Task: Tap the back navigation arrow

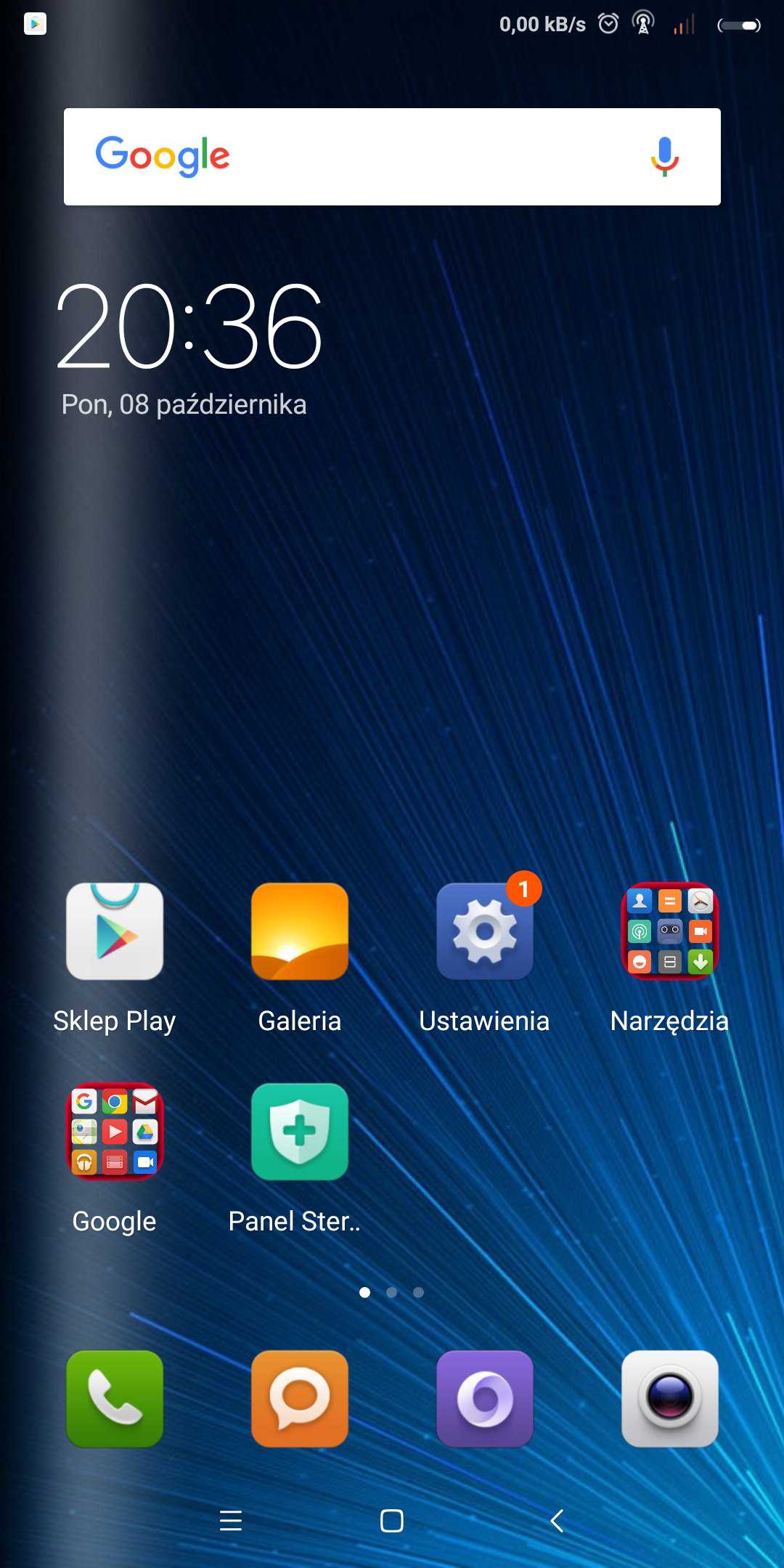Action: coord(557,1521)
